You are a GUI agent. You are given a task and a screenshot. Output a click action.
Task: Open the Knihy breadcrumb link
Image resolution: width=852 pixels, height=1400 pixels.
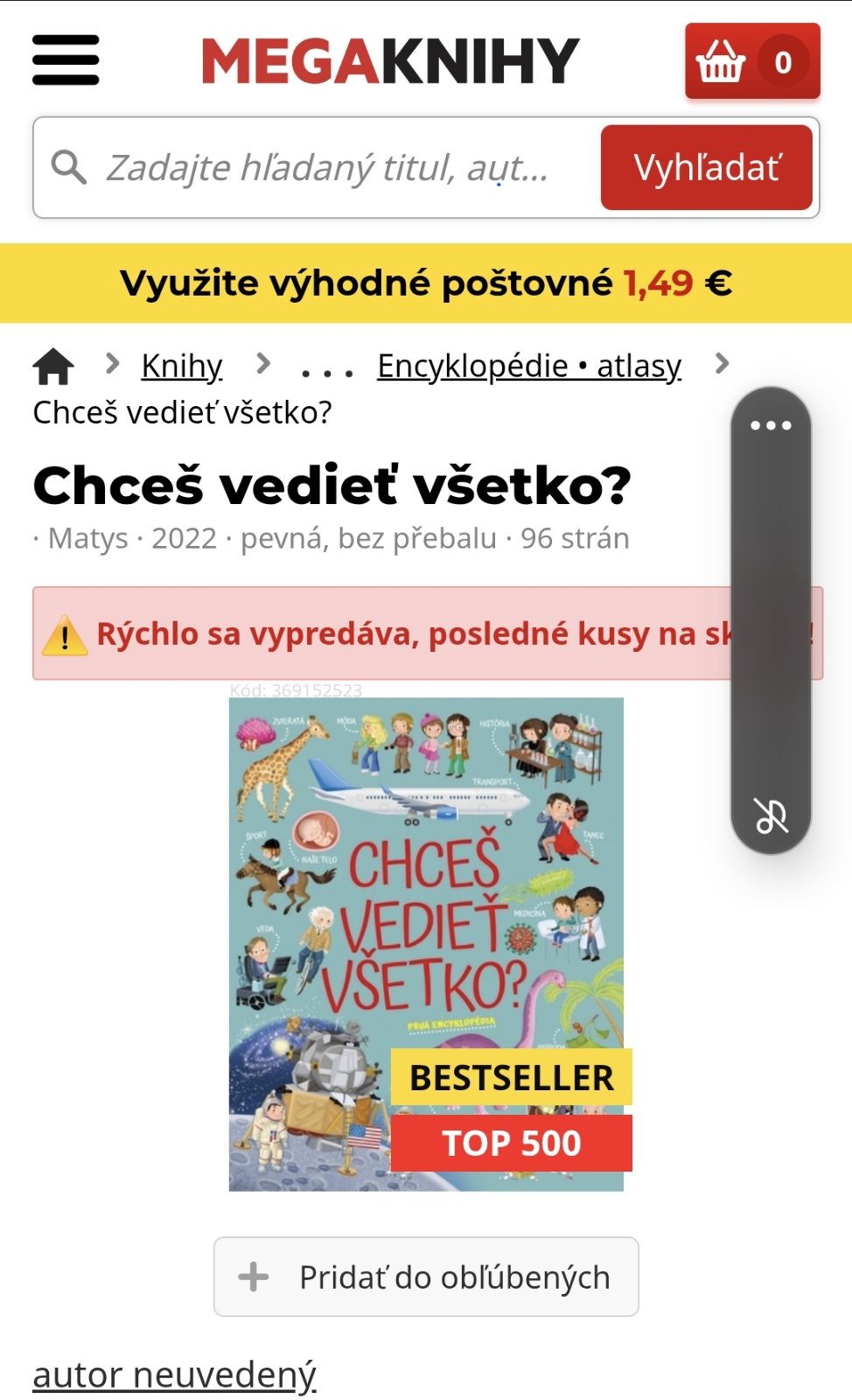pos(182,366)
